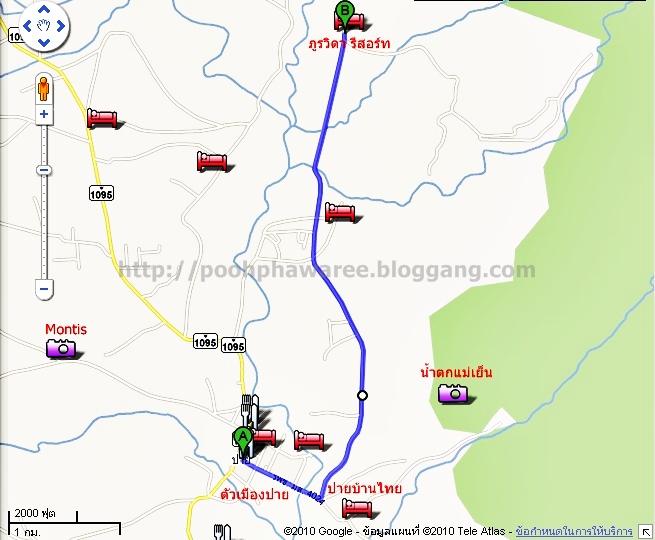
Task: Pan the map right with arrow control
Action: [60, 27]
